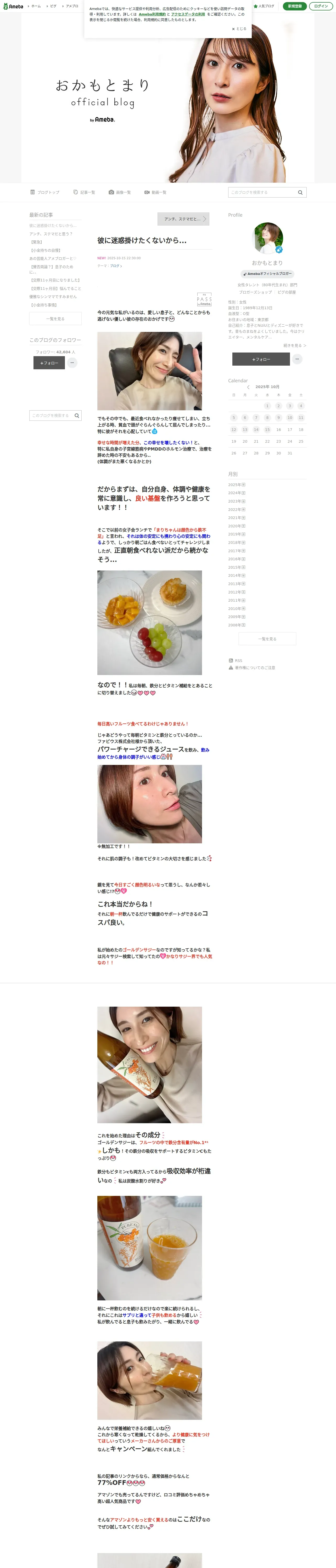This screenshot has height=1568, width=336.
Task: Switch to the 動画一覧 tab
Action: point(155,192)
